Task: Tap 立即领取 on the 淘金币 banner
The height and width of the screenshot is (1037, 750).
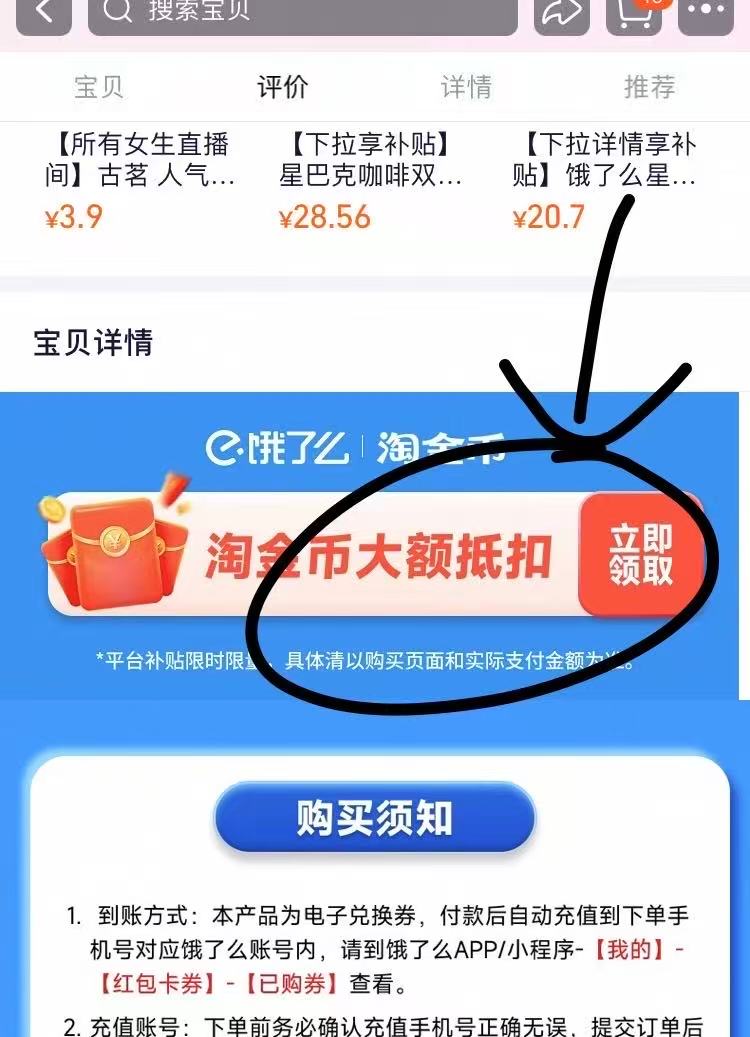Action: point(641,554)
